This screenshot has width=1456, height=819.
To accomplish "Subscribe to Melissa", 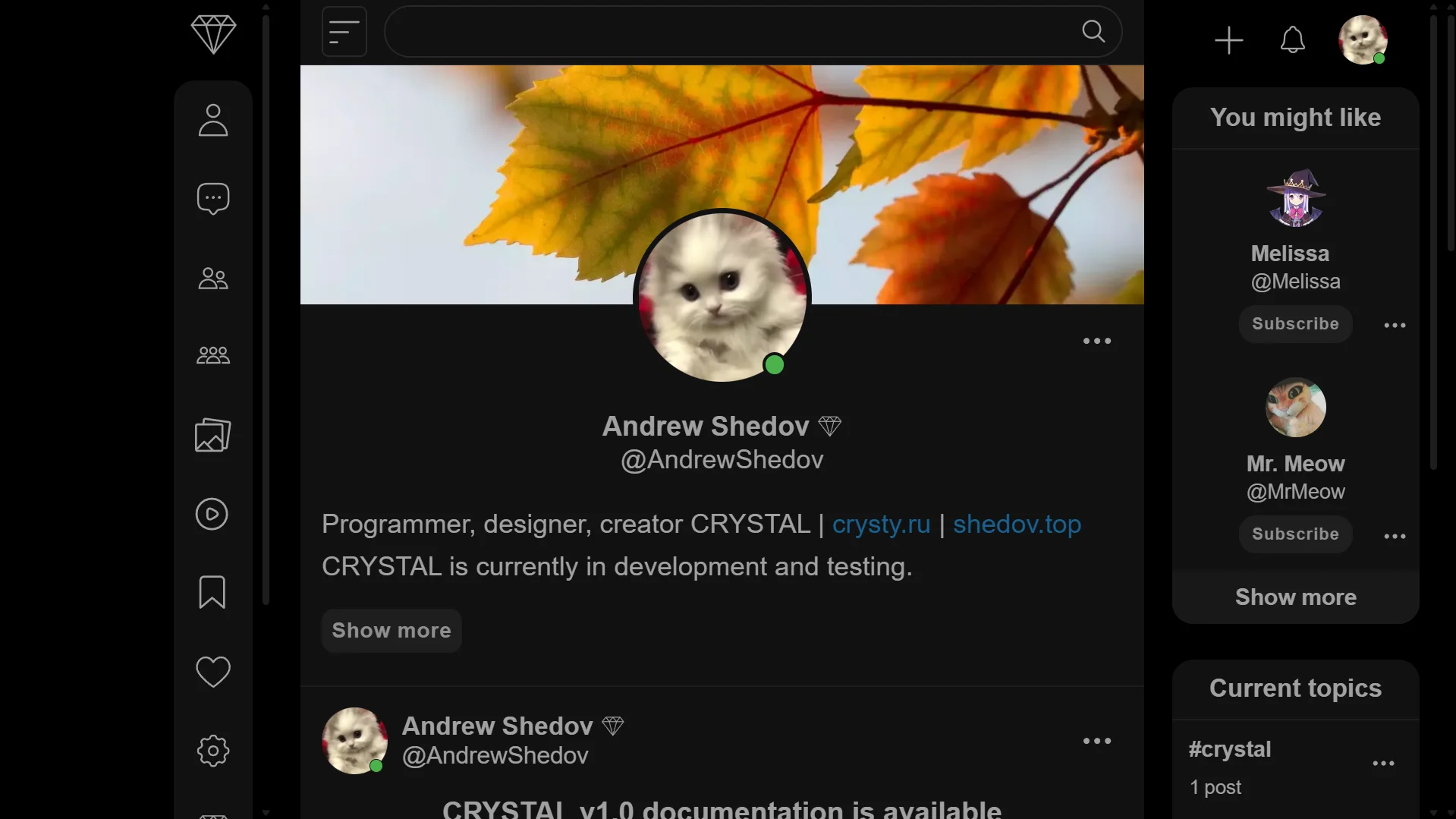I will click(1295, 324).
